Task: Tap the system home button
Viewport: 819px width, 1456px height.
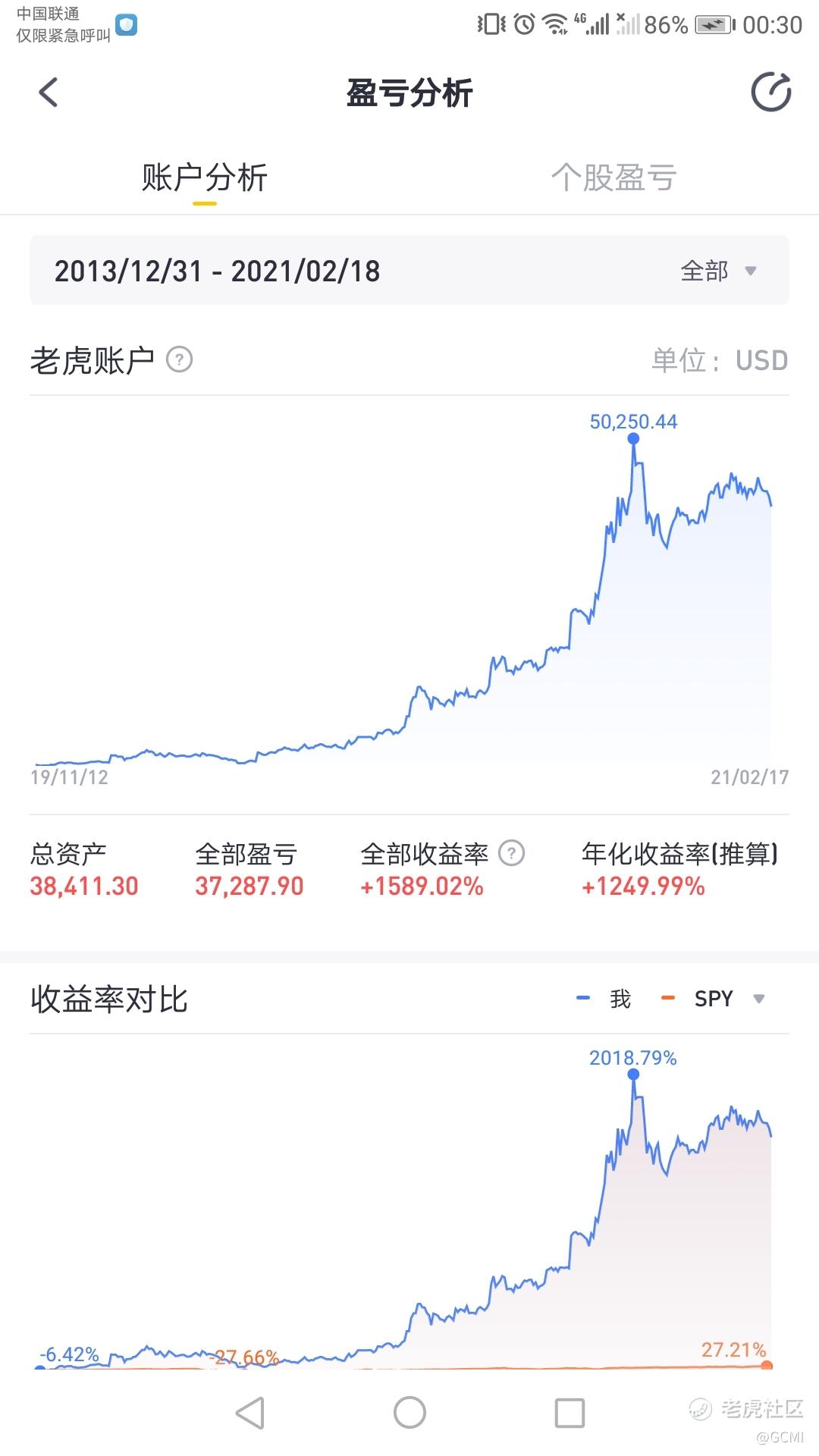Action: tap(409, 1413)
